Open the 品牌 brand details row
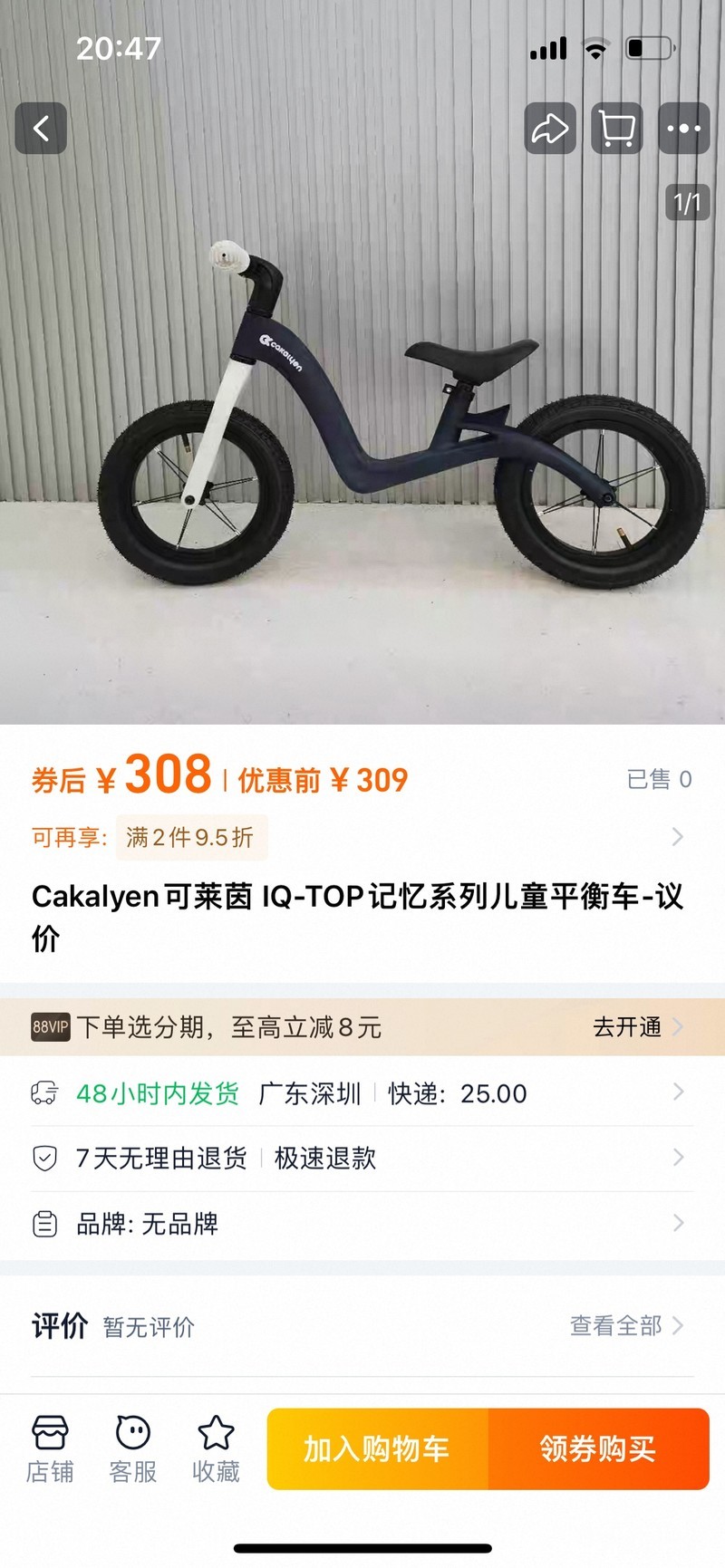Image resolution: width=725 pixels, height=1568 pixels. coord(362,1224)
